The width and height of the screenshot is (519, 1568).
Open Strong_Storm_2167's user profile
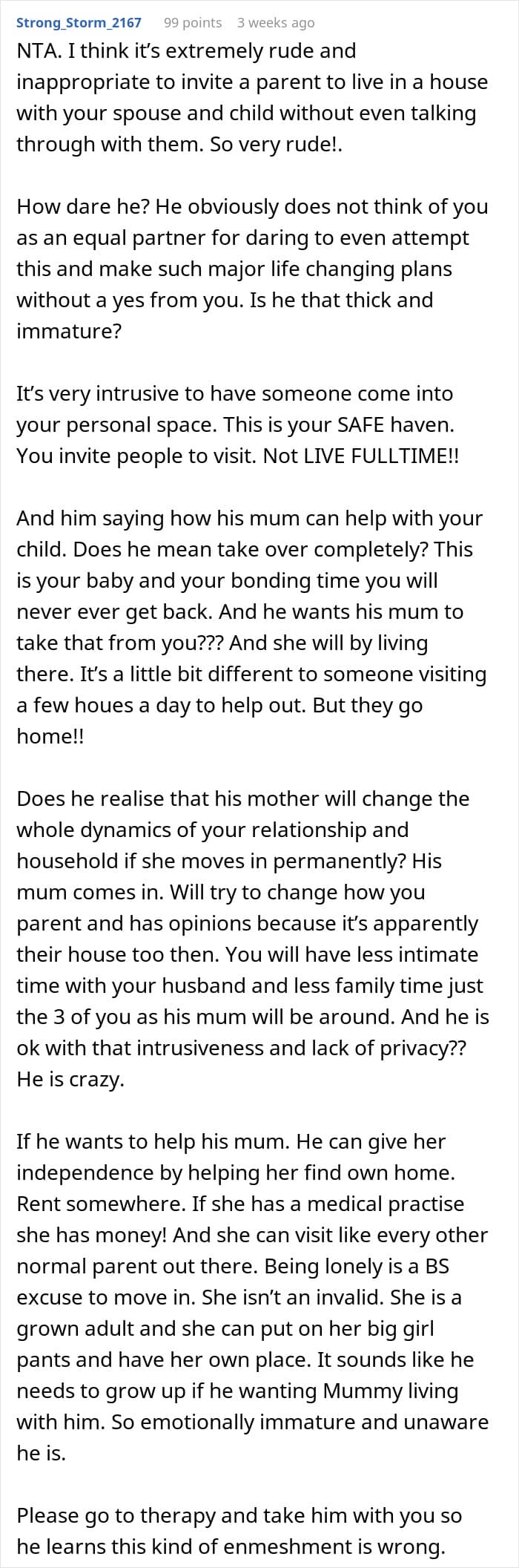coord(79,23)
